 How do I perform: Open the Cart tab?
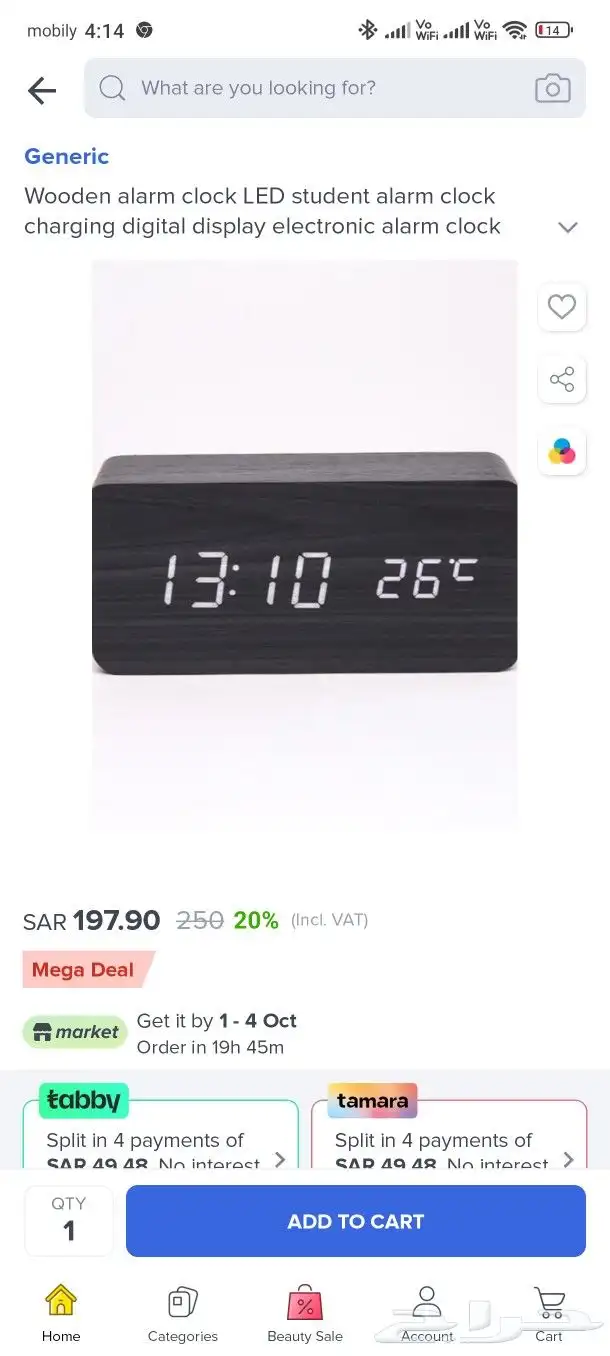coord(549,1313)
